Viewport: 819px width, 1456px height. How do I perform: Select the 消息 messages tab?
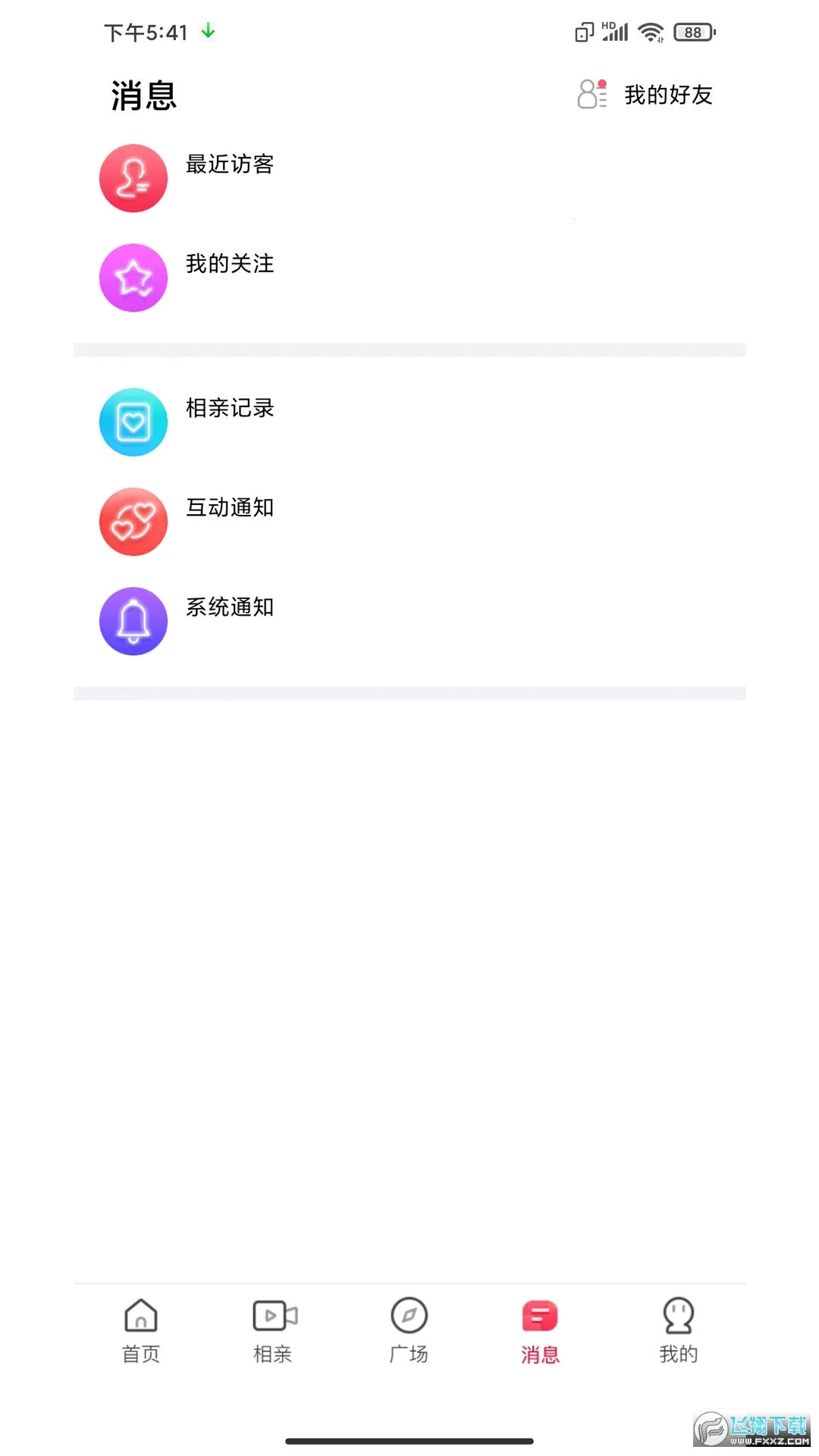[540, 1329]
